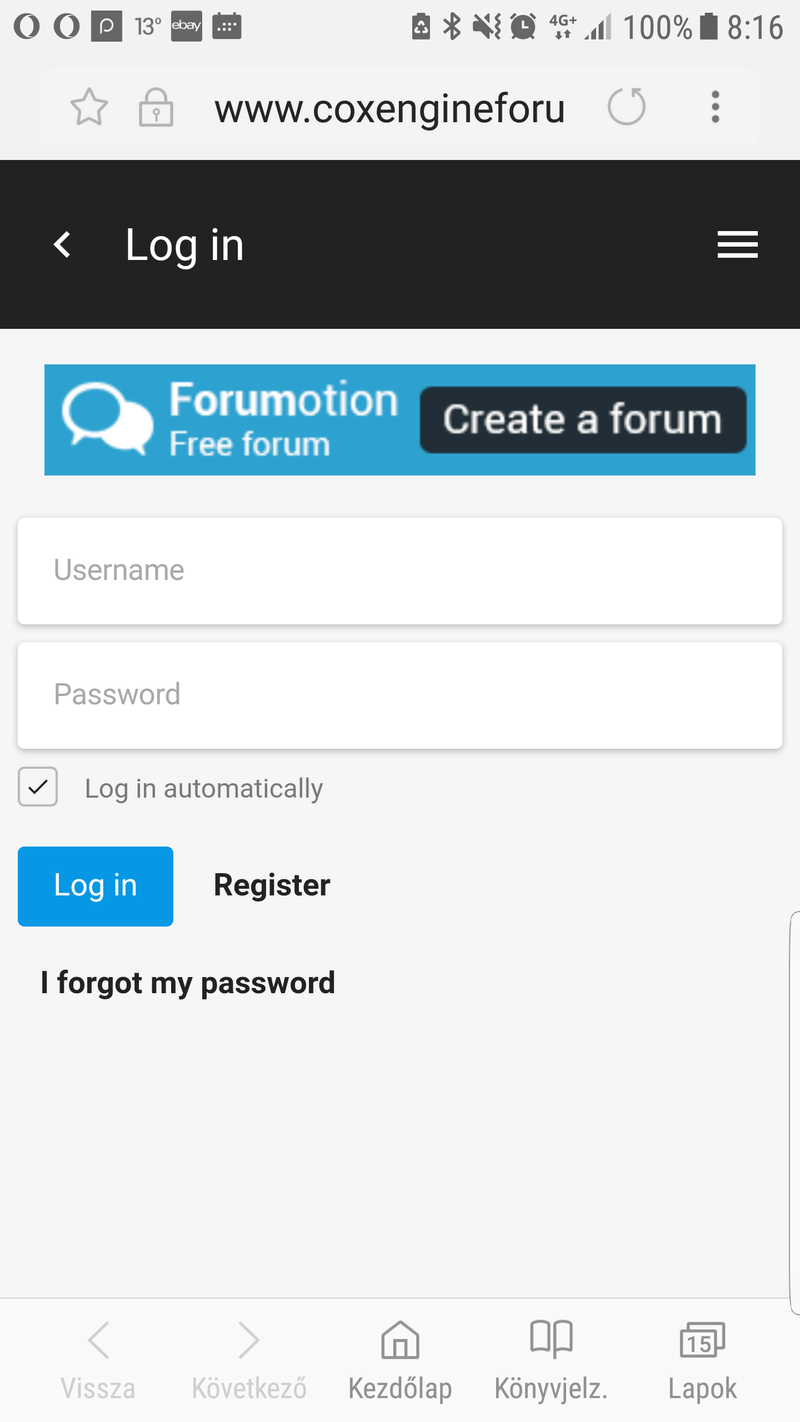Viewport: 800px width, 1422px height.
Task: Focus the Username field
Action: point(400,571)
